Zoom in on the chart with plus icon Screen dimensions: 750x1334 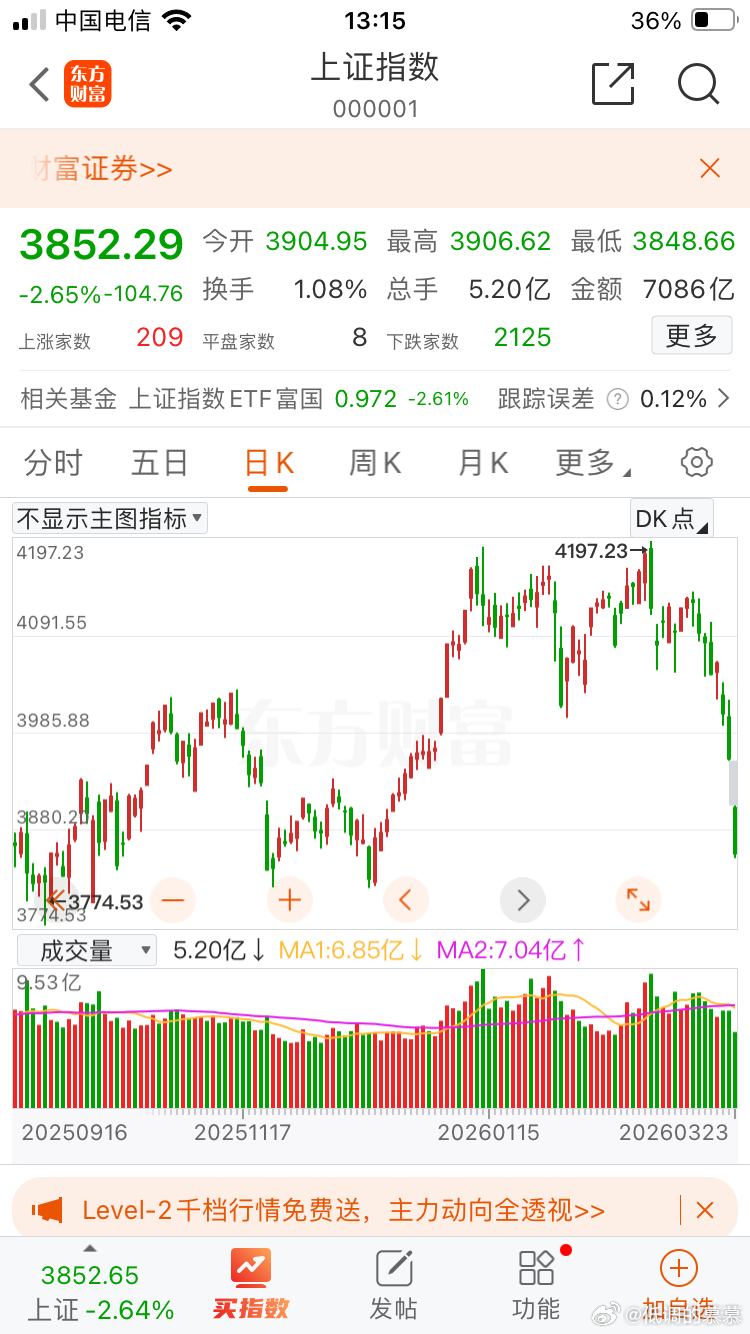click(289, 900)
